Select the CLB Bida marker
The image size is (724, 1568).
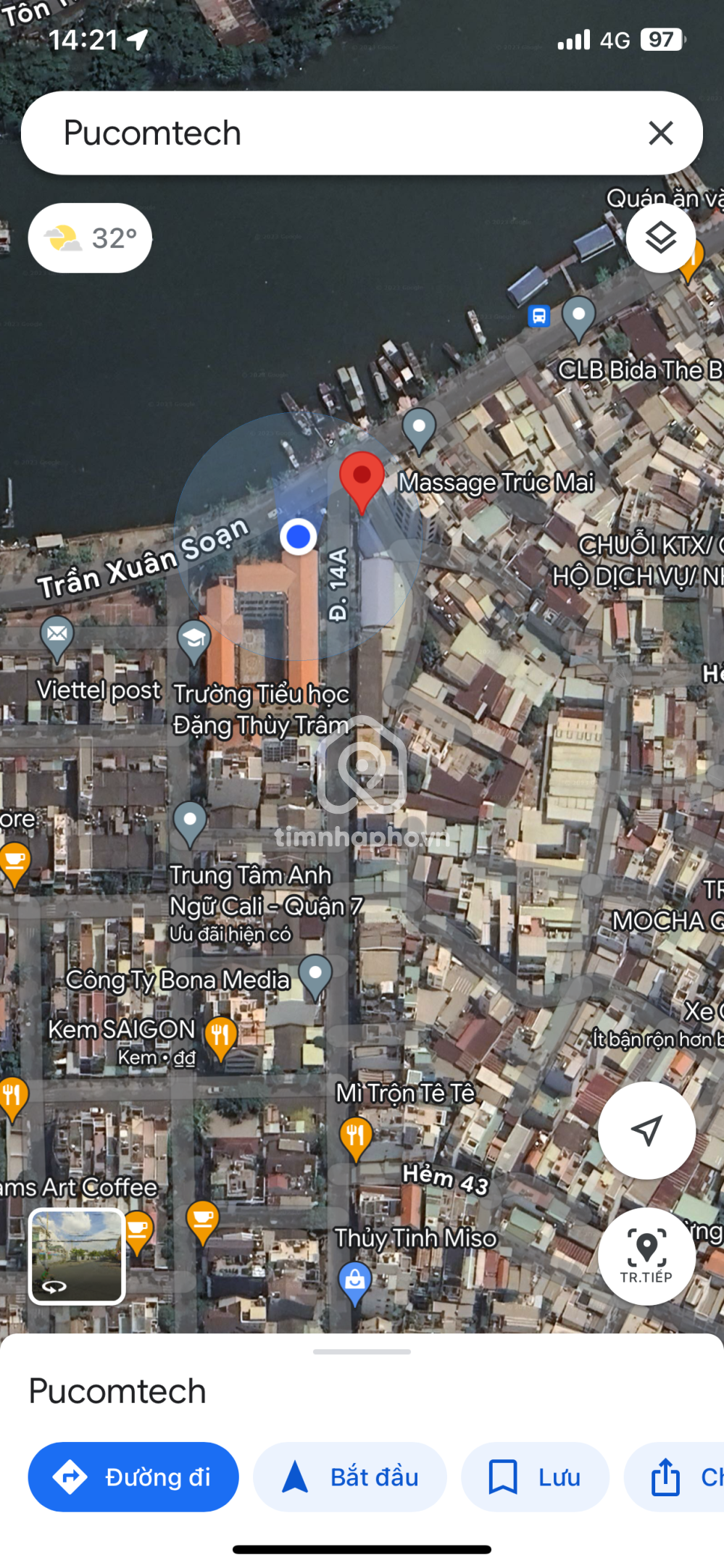pos(578,318)
